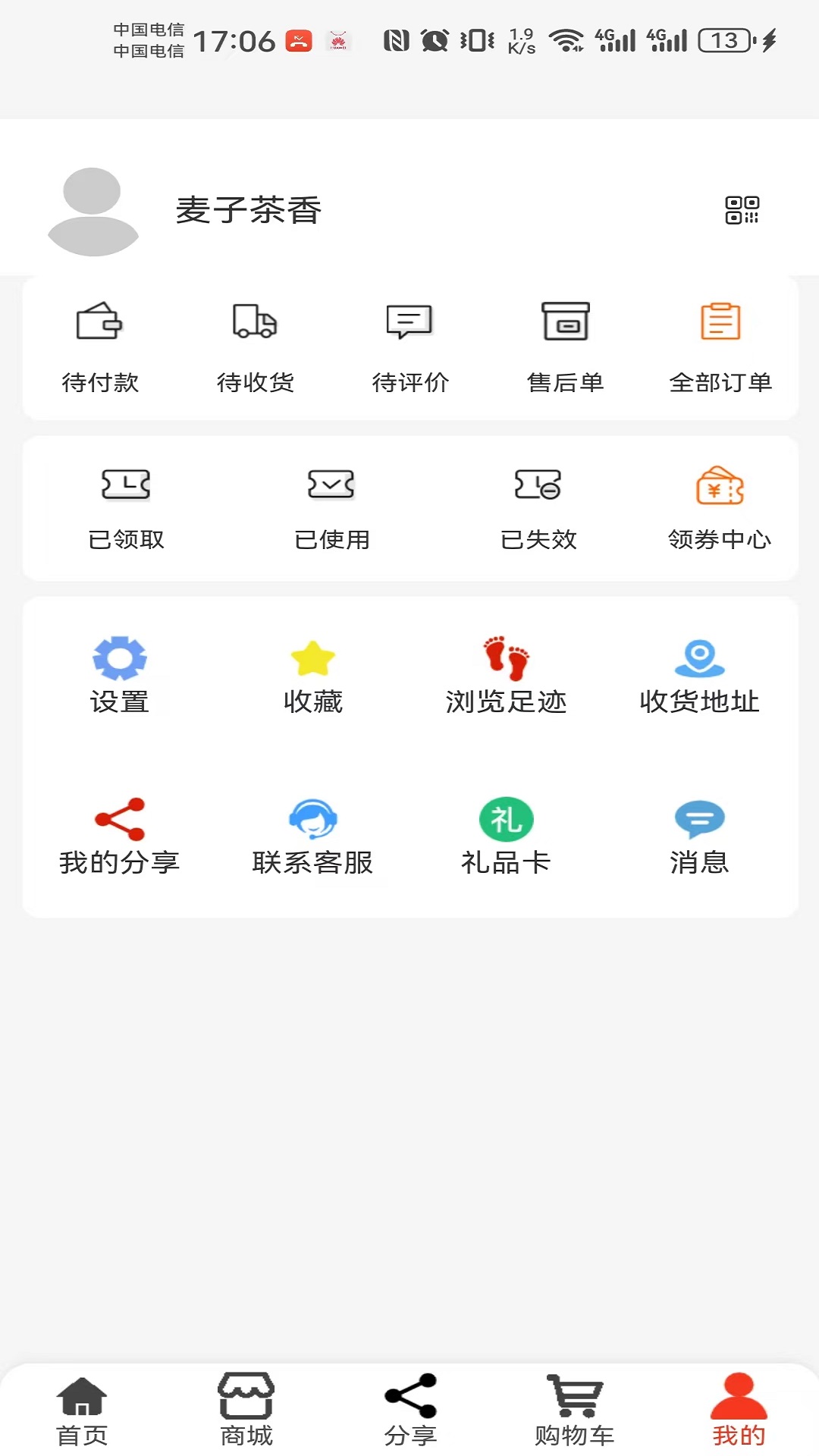Open 待收货 awaiting delivery orders
819x1456 pixels.
click(x=255, y=345)
